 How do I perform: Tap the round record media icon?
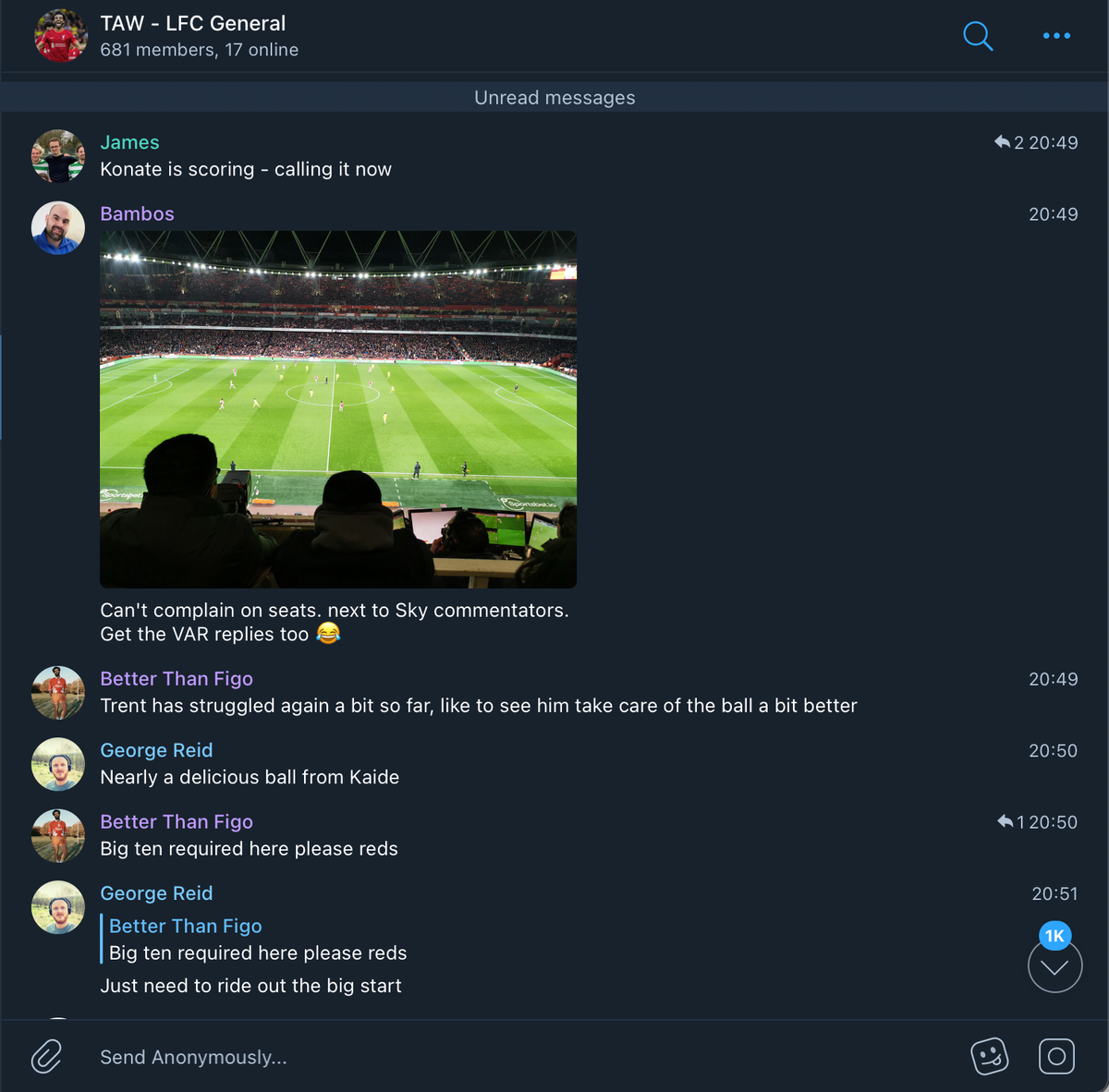1056,1056
